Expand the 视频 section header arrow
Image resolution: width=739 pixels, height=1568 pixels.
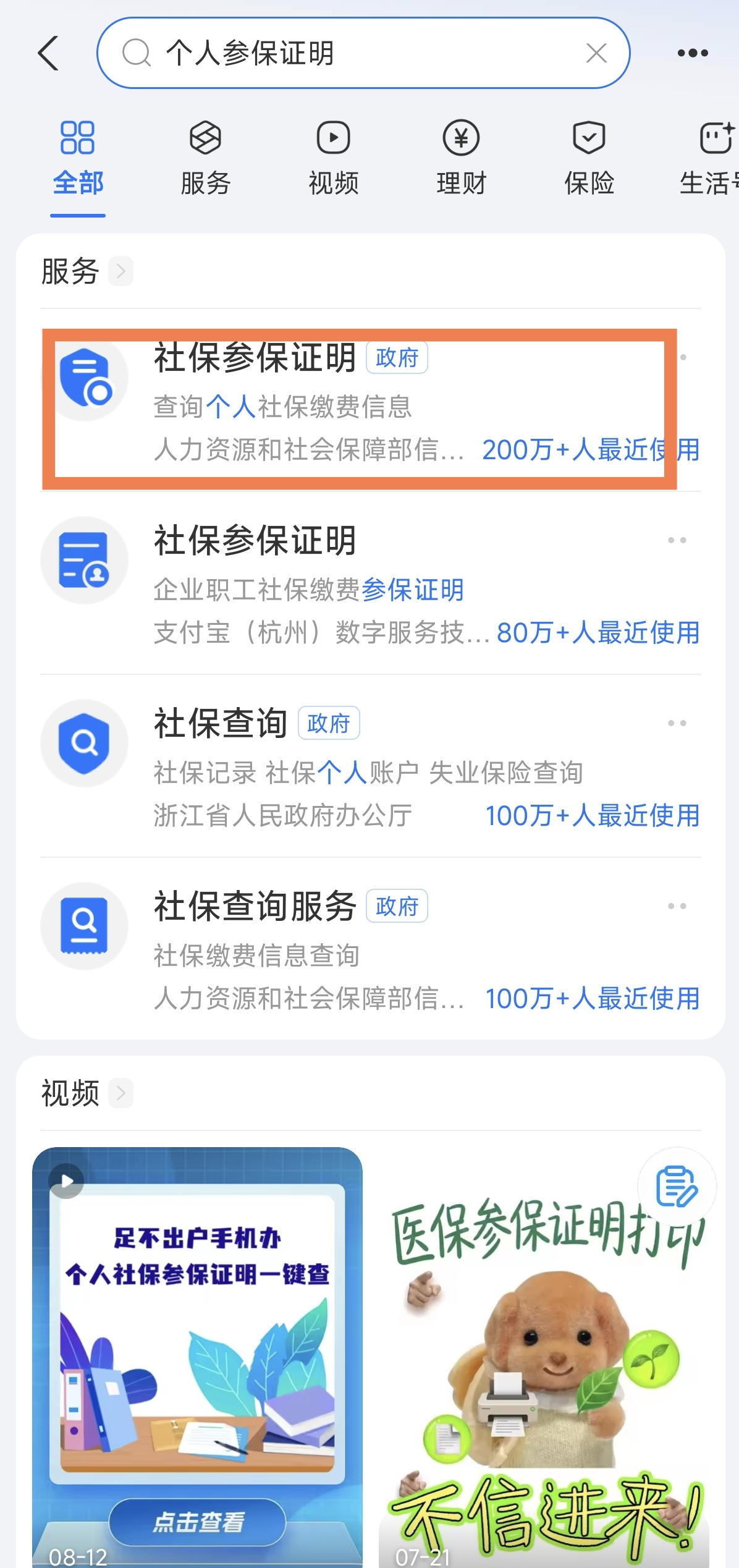121,1093
